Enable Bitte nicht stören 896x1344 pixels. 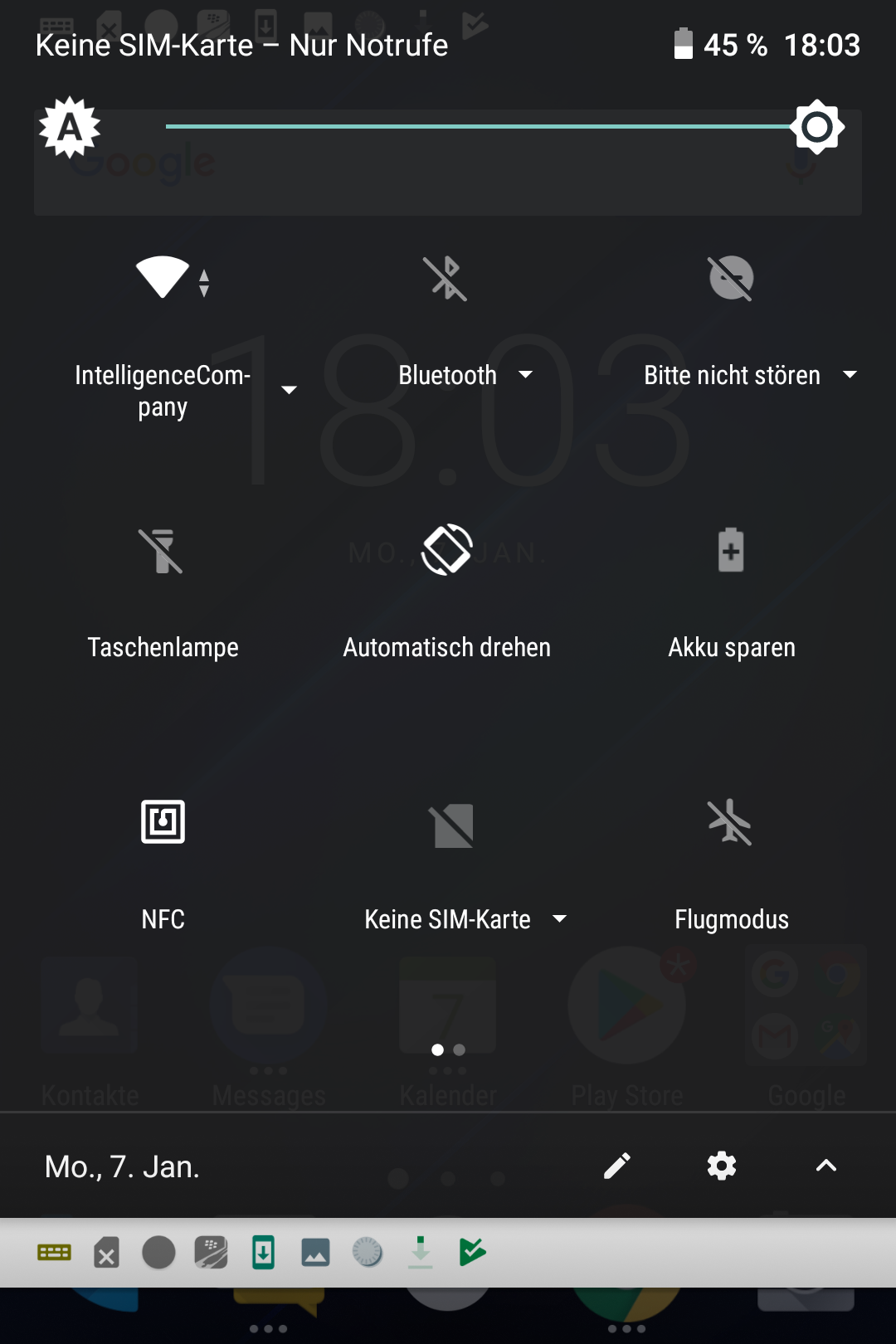click(x=731, y=277)
